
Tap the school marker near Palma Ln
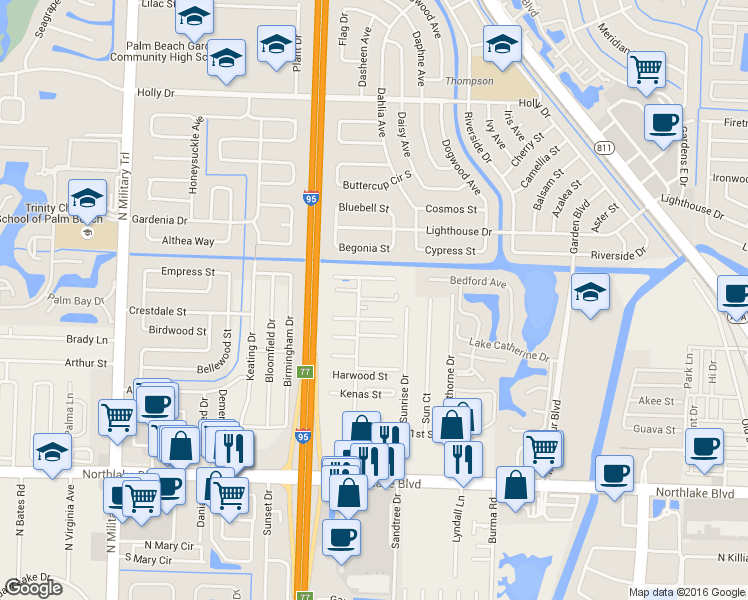[52, 451]
